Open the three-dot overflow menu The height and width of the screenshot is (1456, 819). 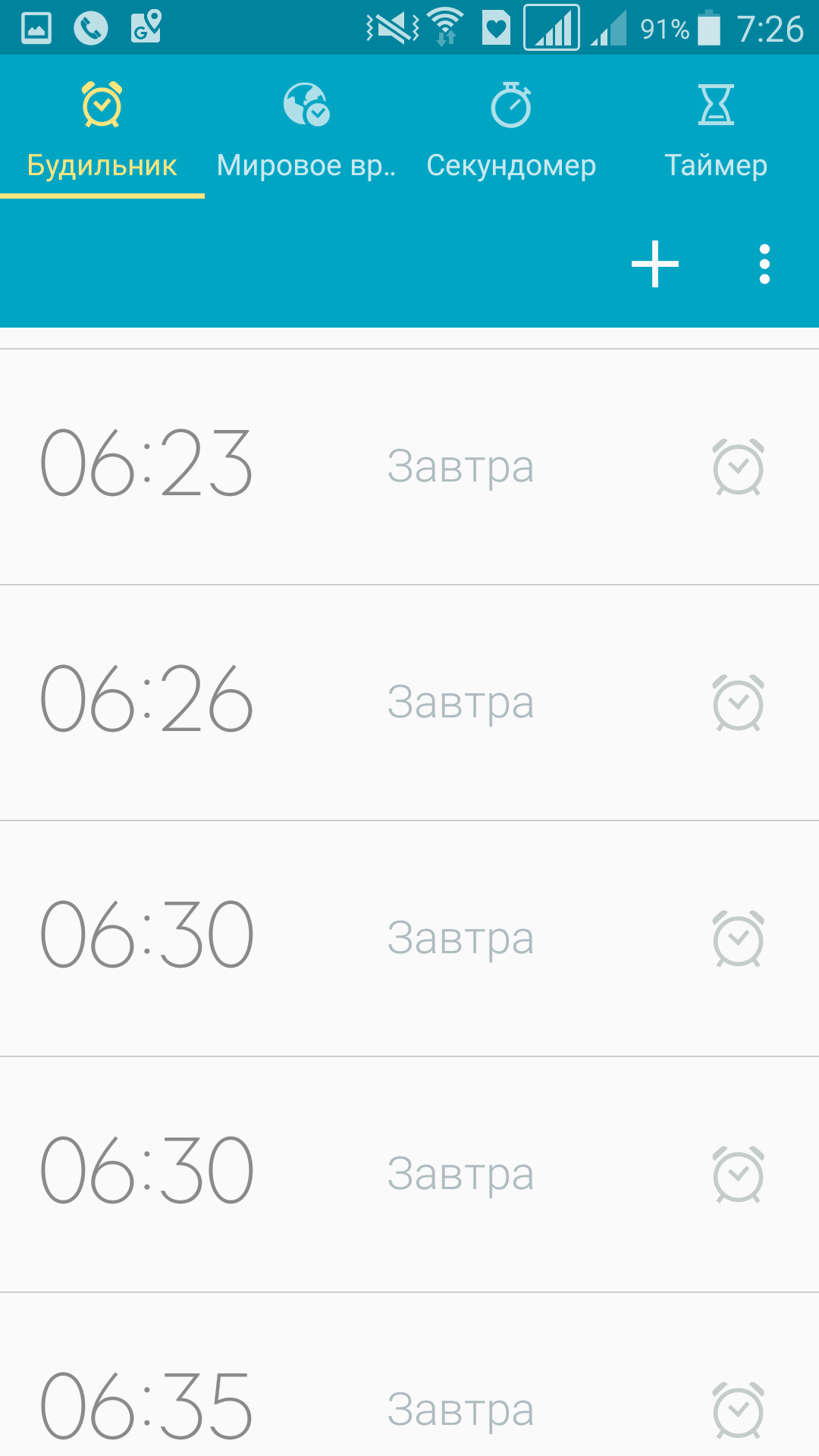(x=764, y=264)
